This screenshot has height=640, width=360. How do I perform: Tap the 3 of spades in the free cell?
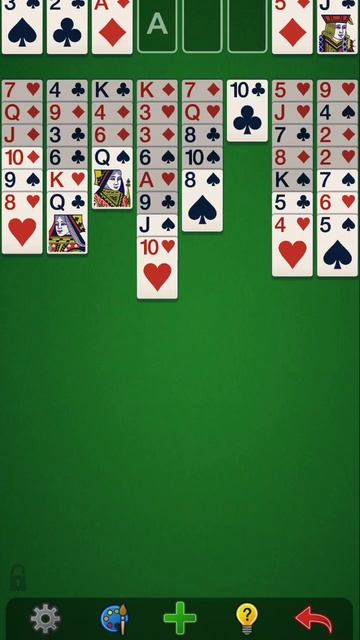click(x=22, y=27)
